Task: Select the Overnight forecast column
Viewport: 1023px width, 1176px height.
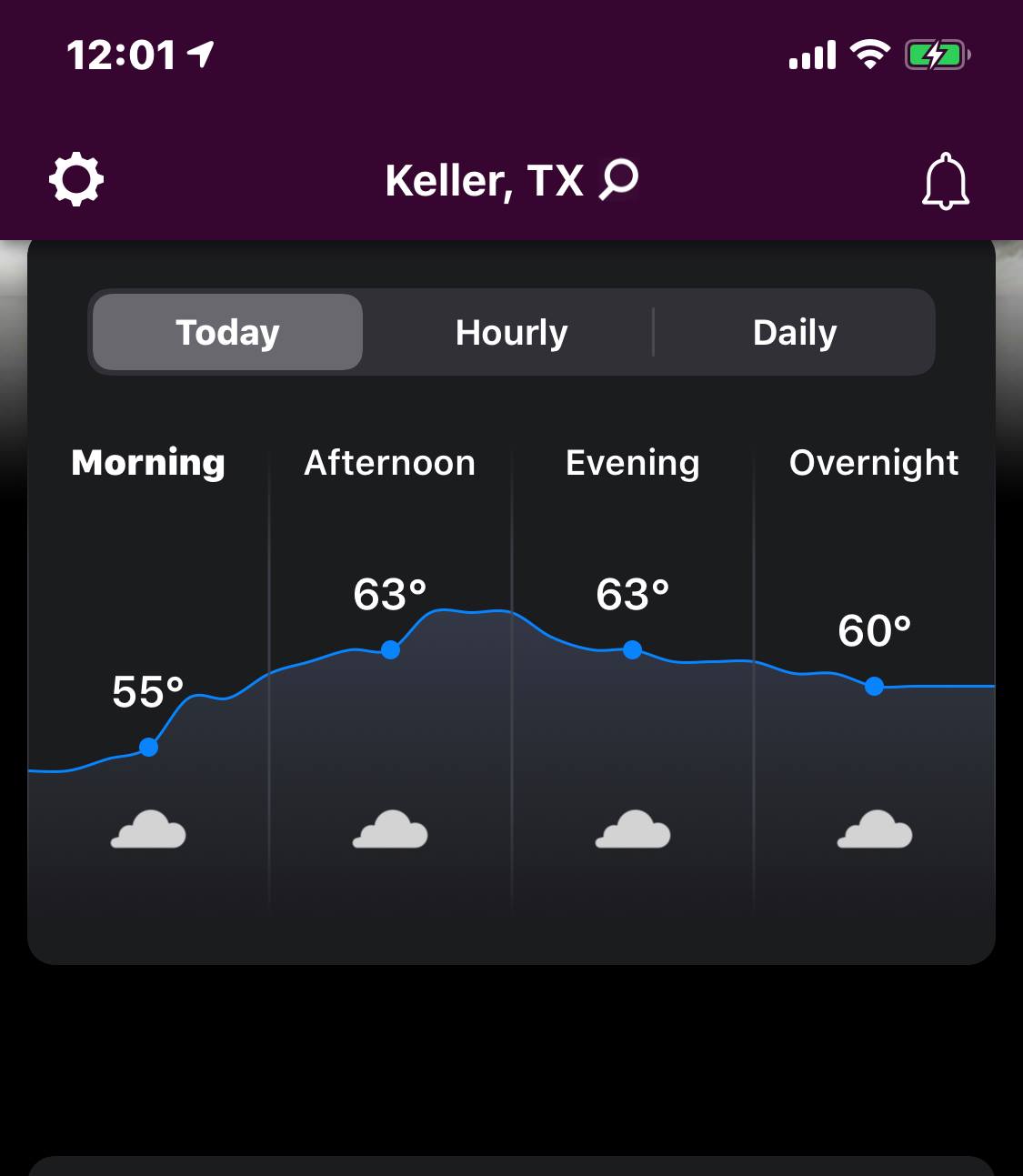Action: [x=874, y=463]
